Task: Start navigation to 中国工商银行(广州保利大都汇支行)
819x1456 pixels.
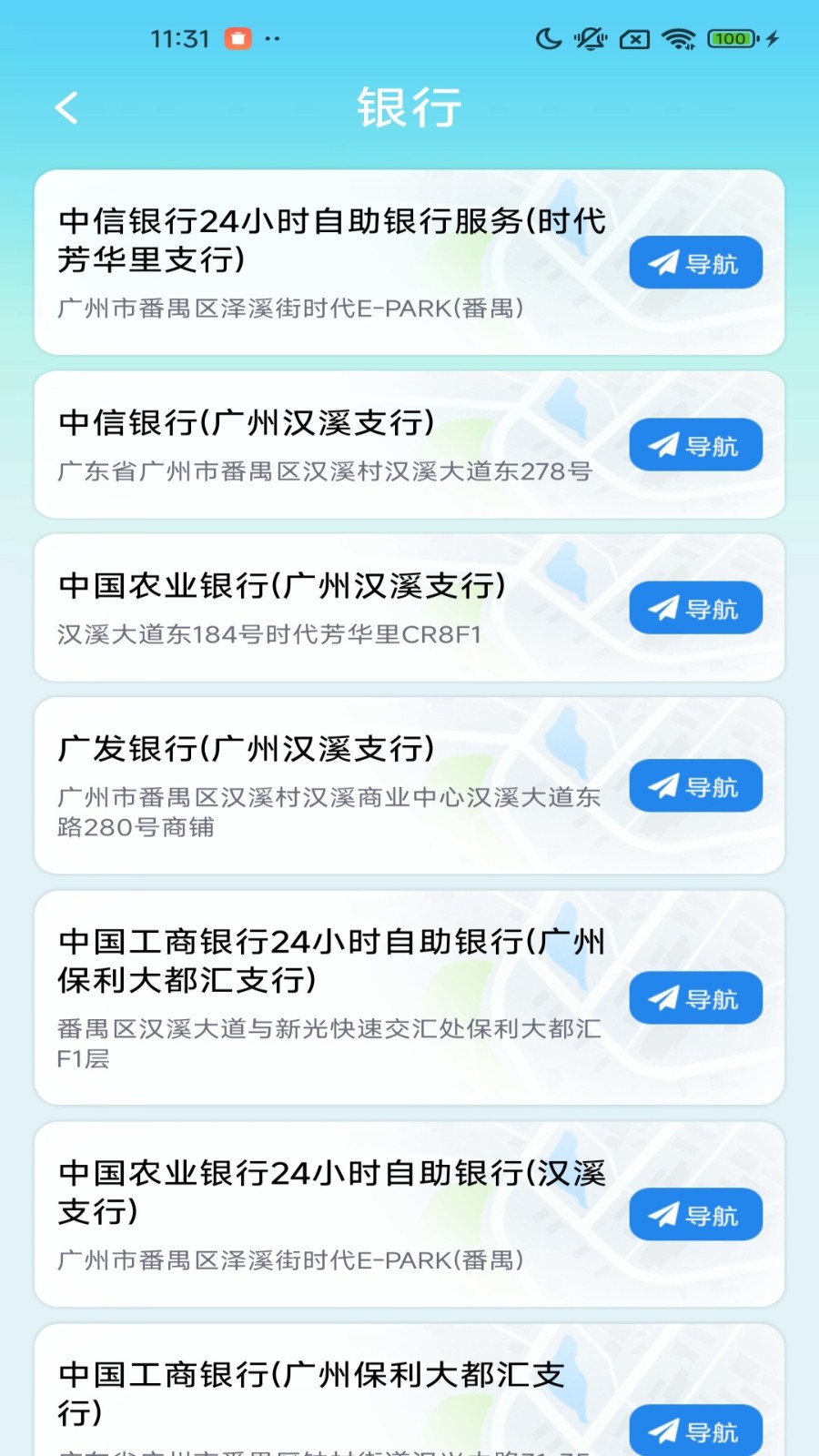Action: [695, 1431]
